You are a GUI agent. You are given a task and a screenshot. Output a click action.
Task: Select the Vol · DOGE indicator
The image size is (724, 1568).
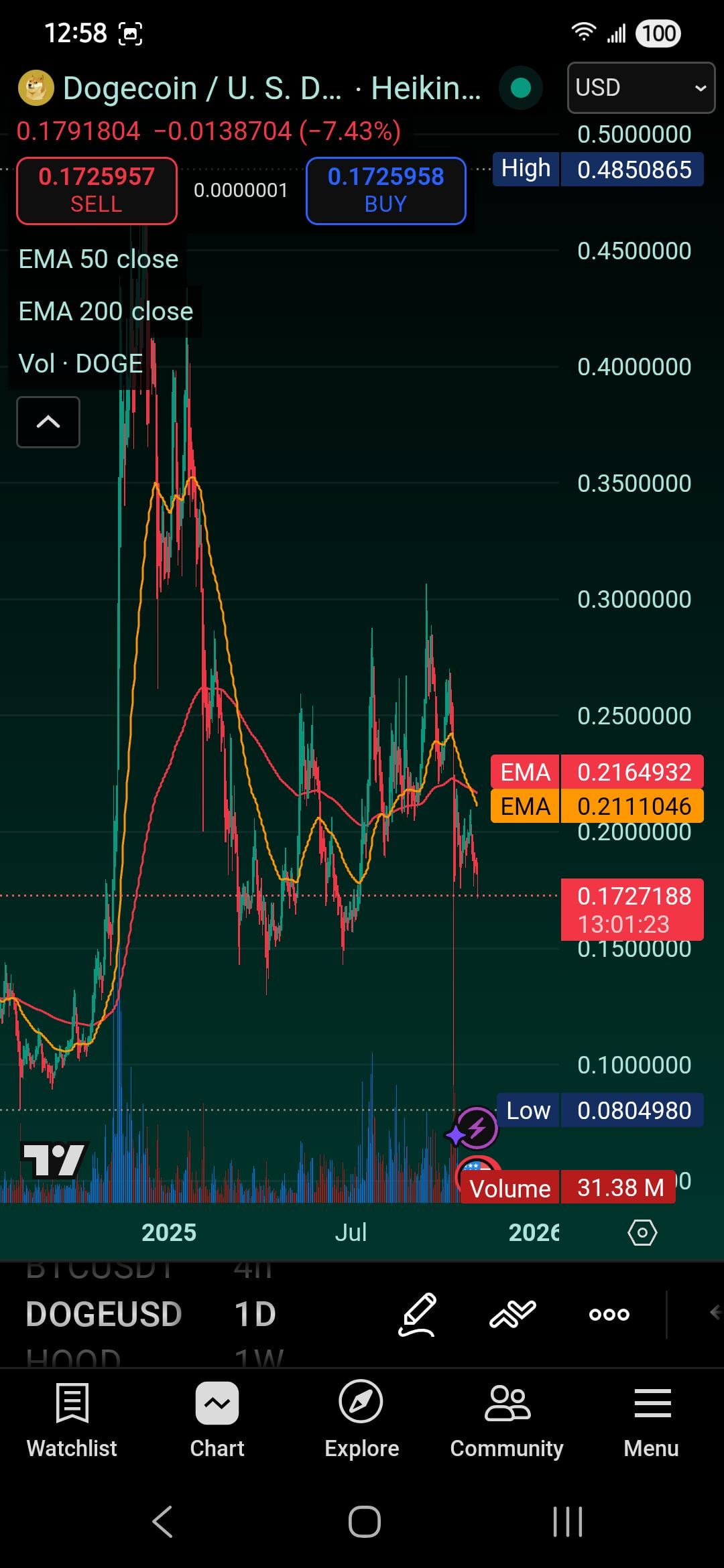(x=80, y=364)
